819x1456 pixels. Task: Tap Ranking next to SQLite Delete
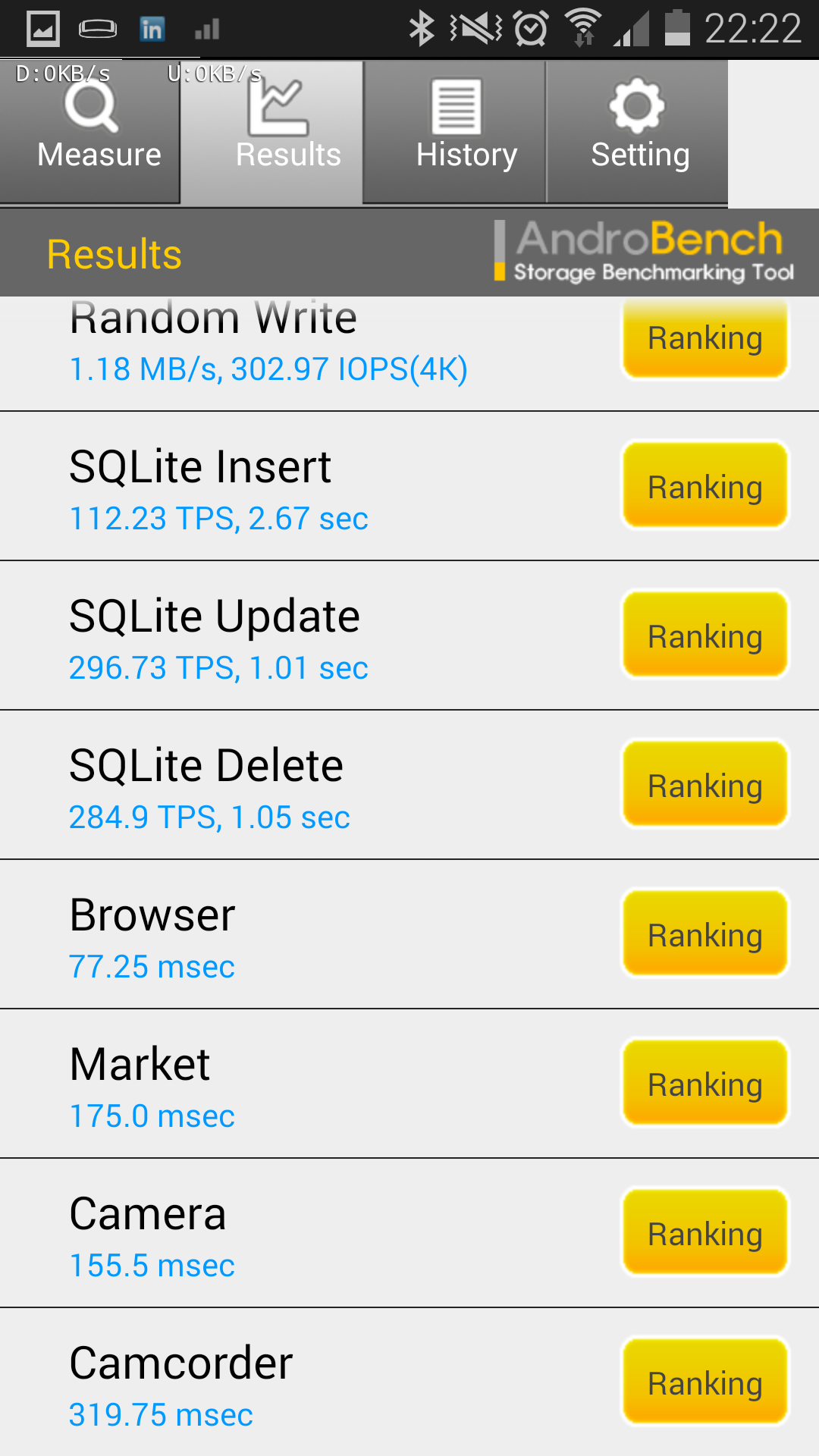pos(705,785)
